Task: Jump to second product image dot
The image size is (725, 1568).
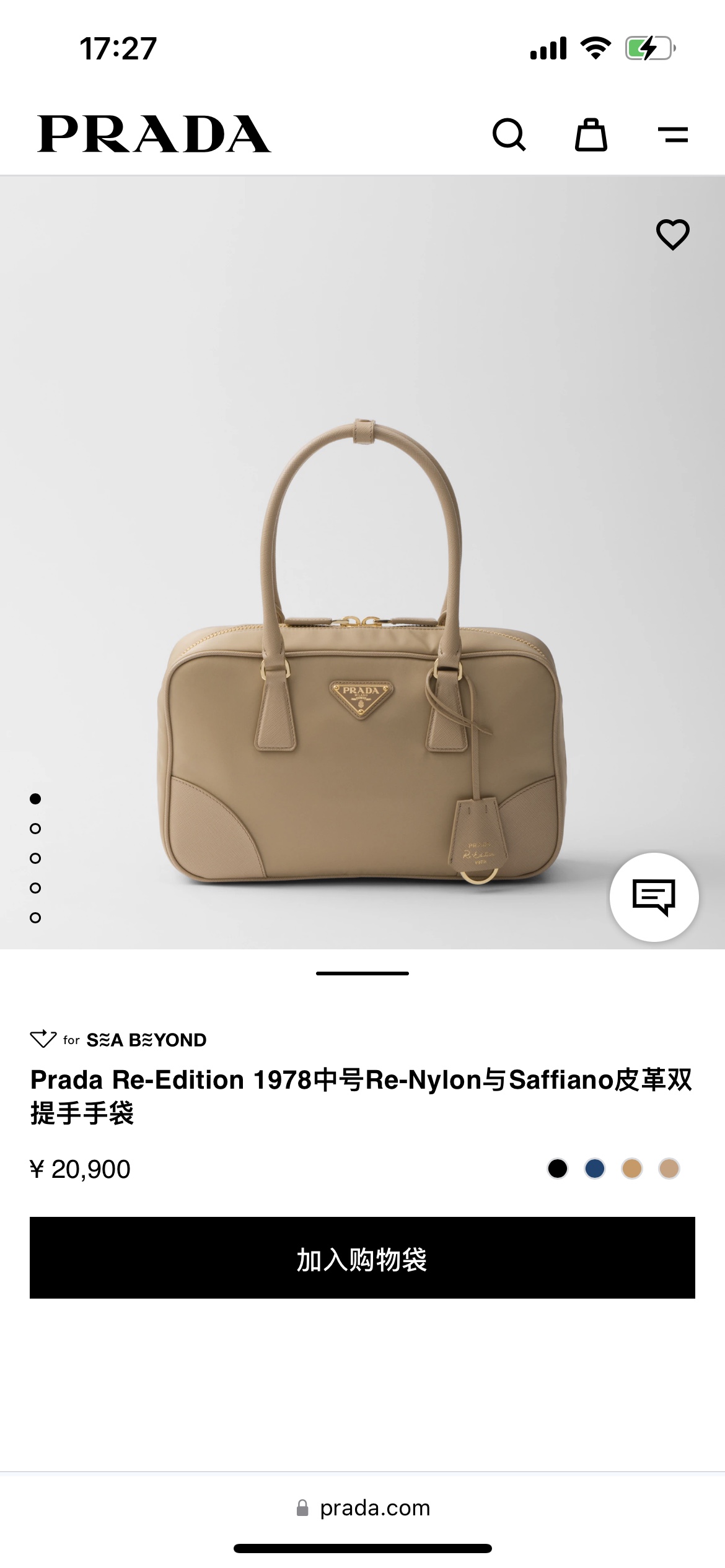Action: coord(35,829)
